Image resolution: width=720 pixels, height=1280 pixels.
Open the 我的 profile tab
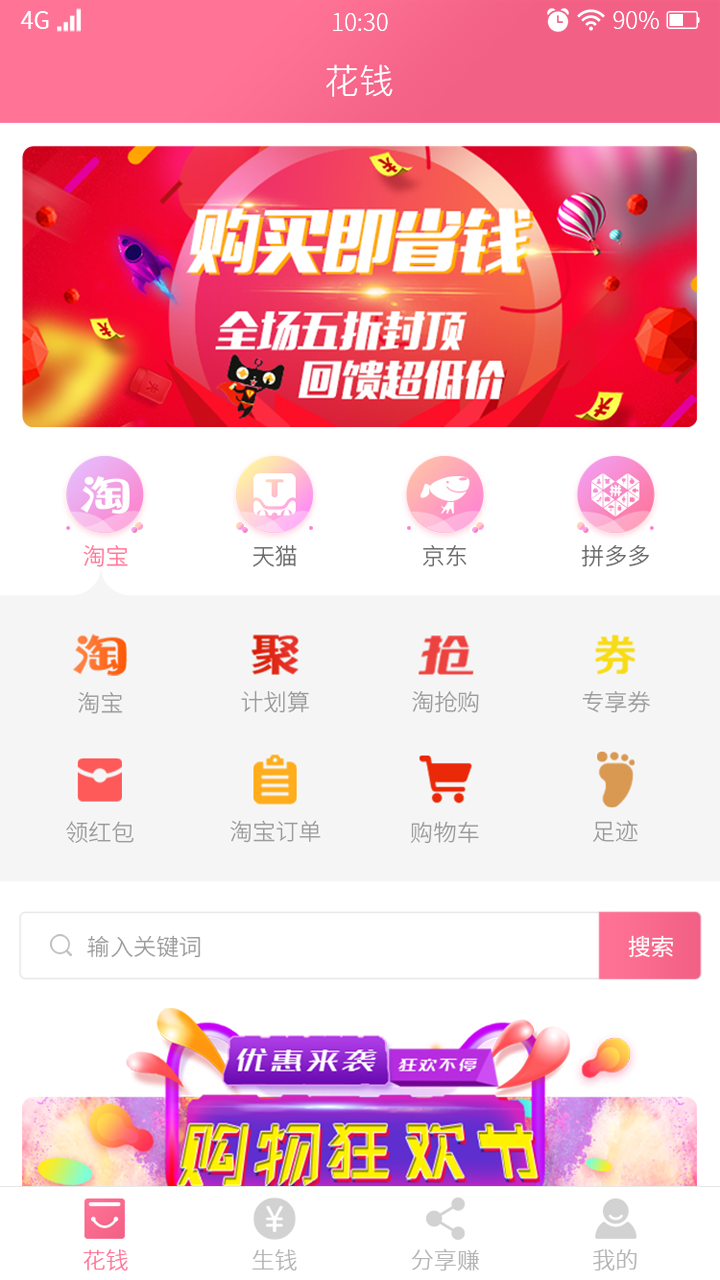tap(615, 1234)
